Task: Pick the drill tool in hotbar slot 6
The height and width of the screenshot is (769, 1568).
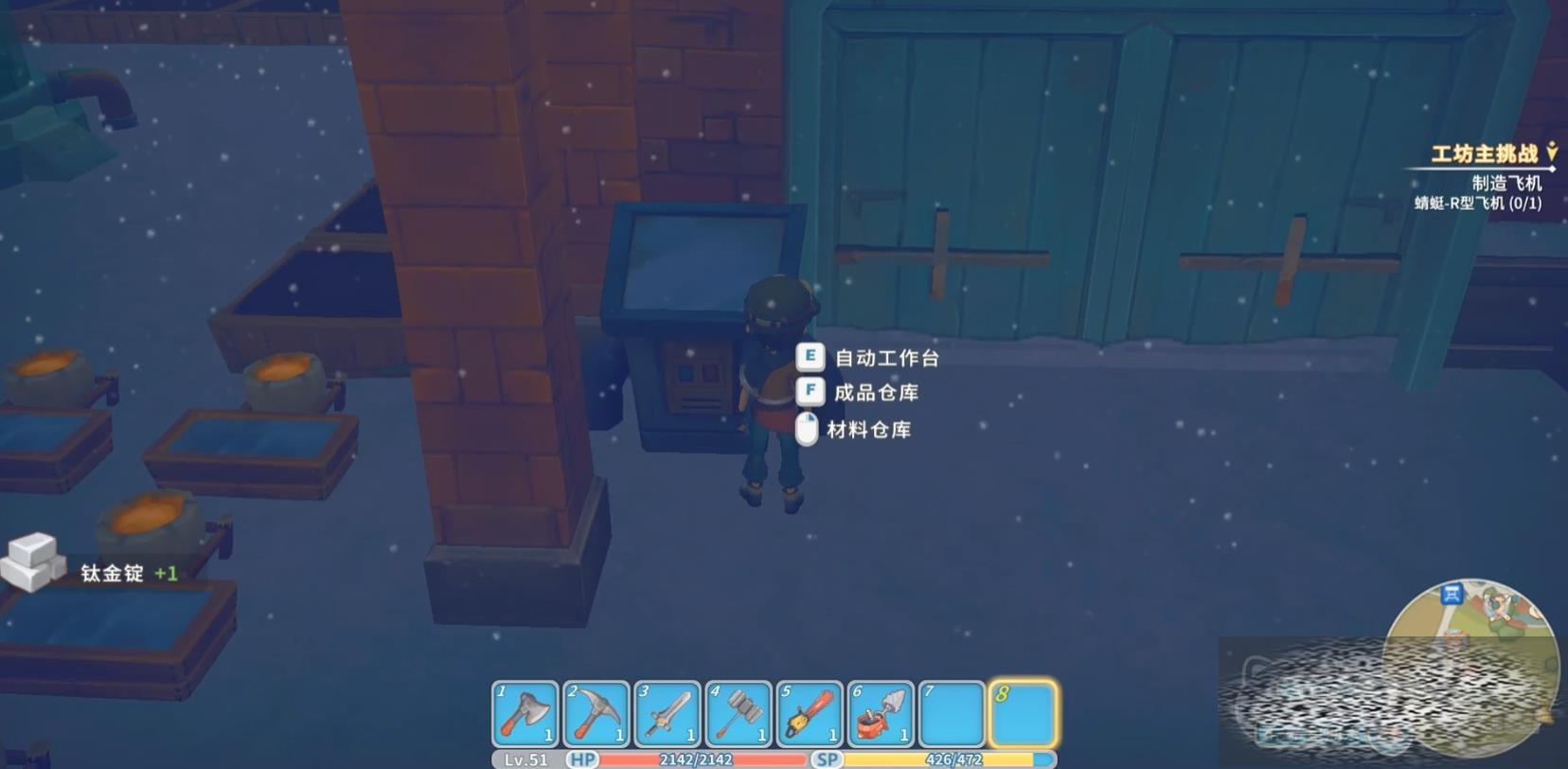Action: (881, 713)
